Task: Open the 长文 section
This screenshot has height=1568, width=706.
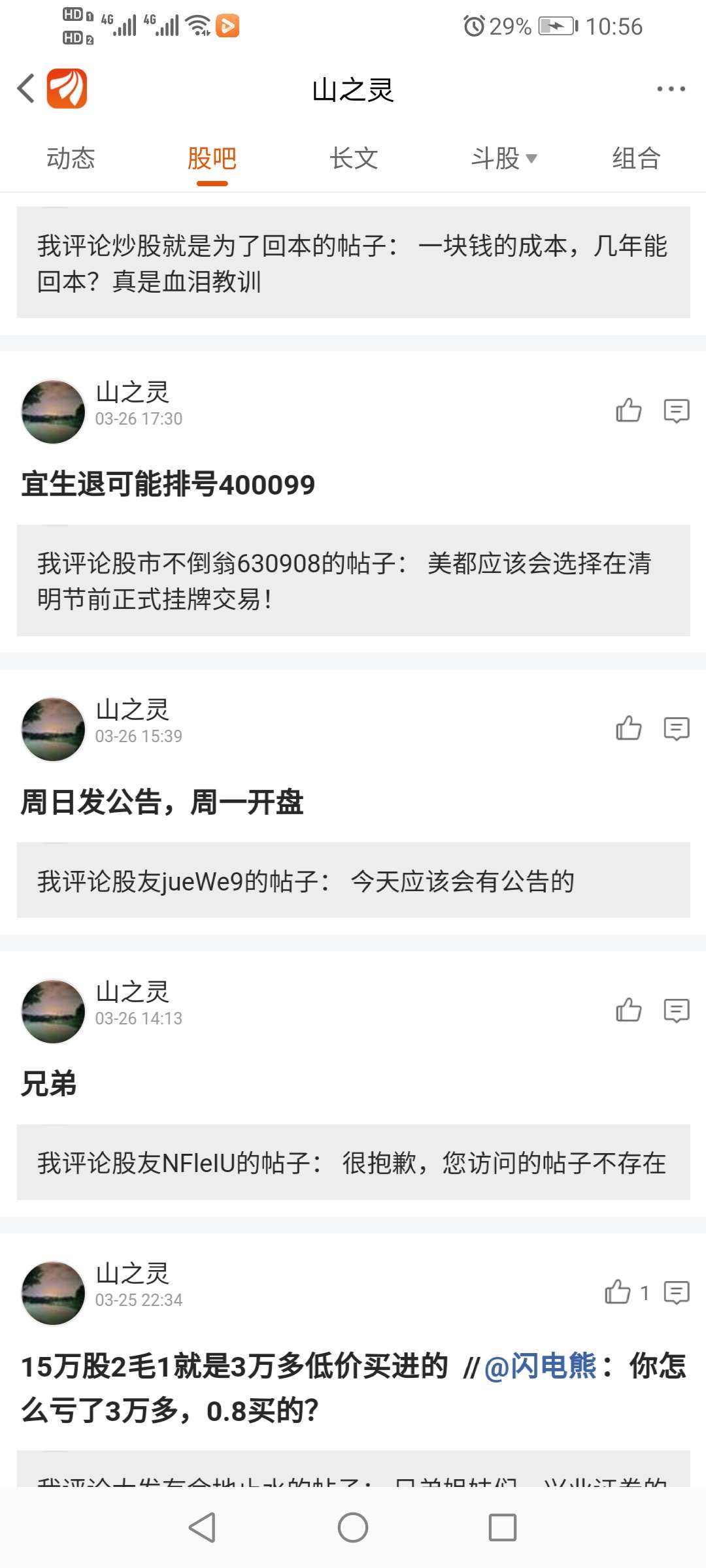Action: pyautogui.click(x=353, y=158)
